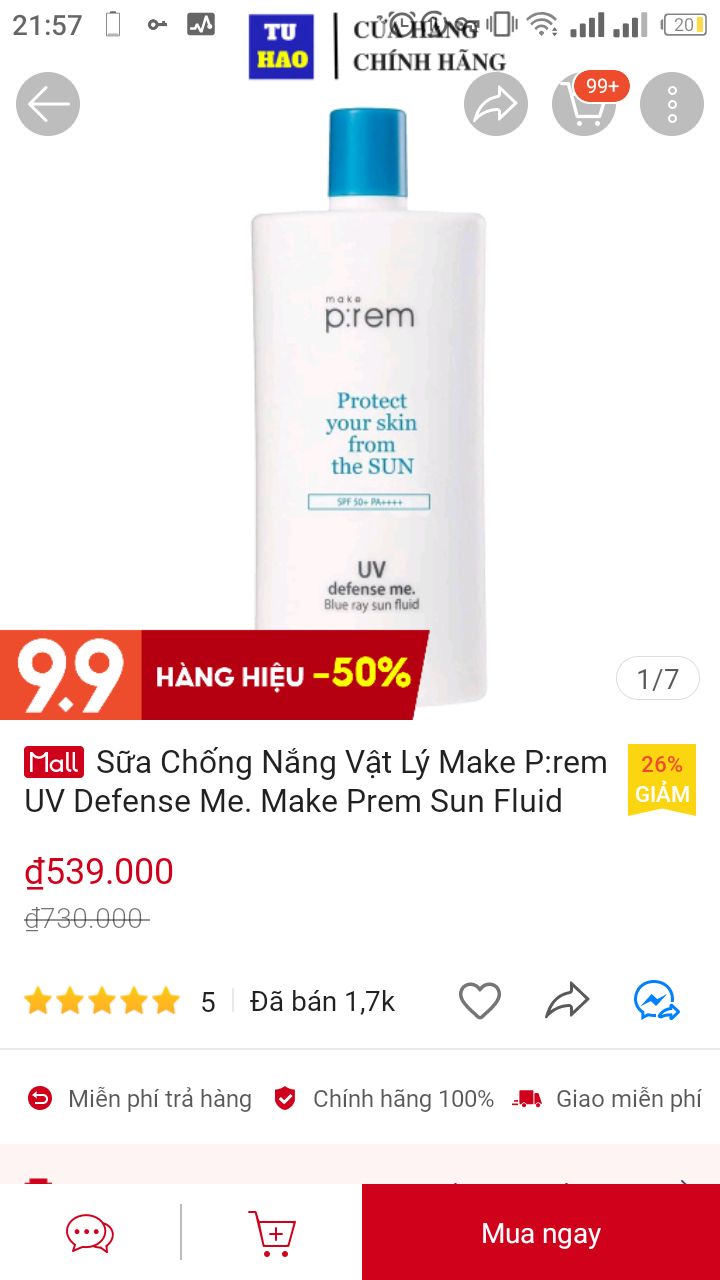Viewport: 720px width, 1280px height.
Task: Share product via top share icon
Action: click(496, 104)
